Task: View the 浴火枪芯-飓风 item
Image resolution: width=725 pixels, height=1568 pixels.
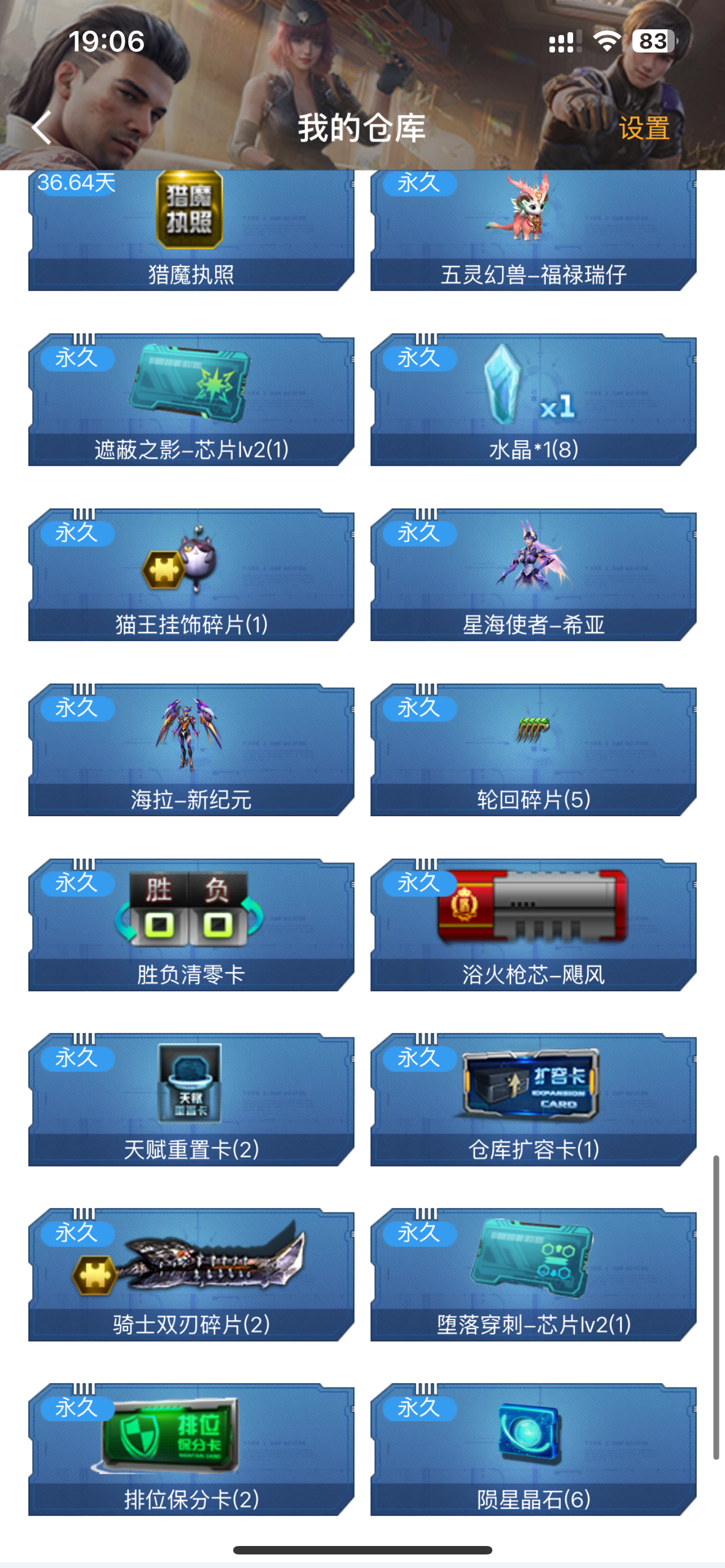Action: 532,925
